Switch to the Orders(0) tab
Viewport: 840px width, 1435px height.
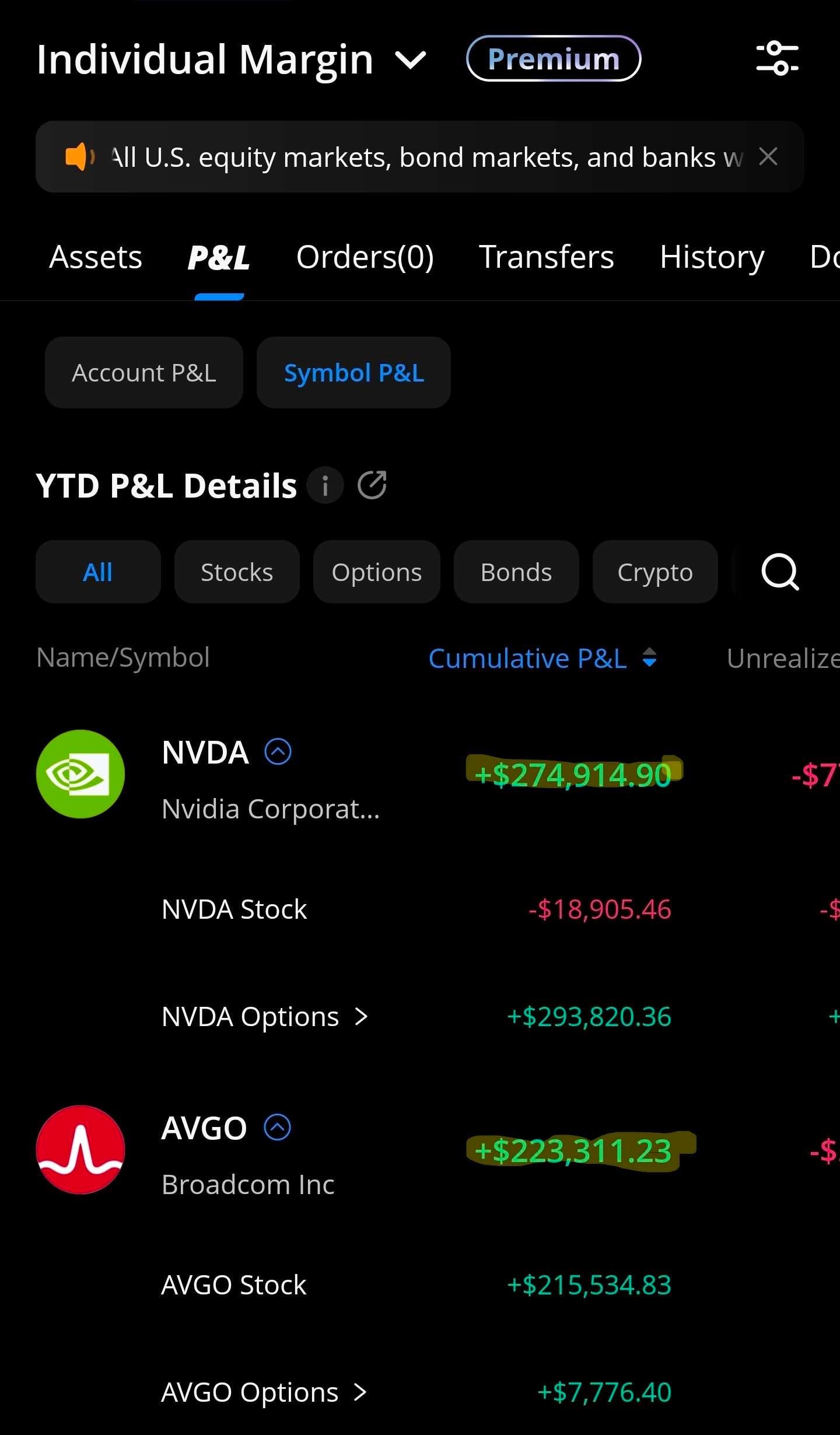point(365,257)
